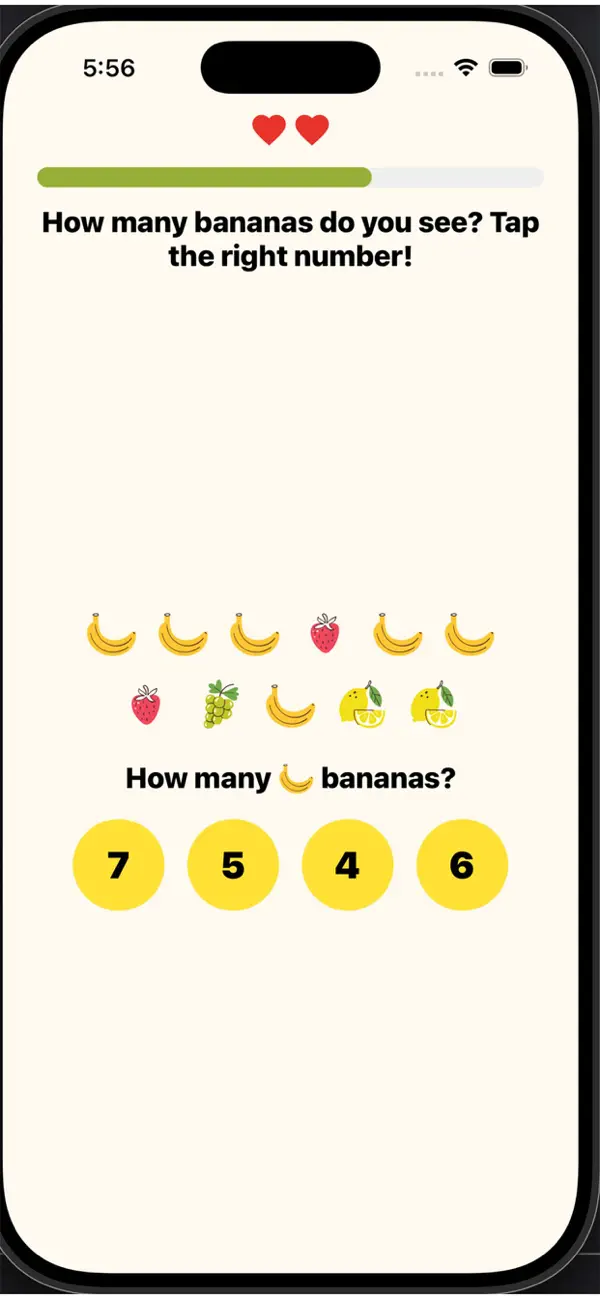Image resolution: width=600 pixels, height=1299 pixels.
Task: Choose 4 as the banana count
Action: click(347, 865)
